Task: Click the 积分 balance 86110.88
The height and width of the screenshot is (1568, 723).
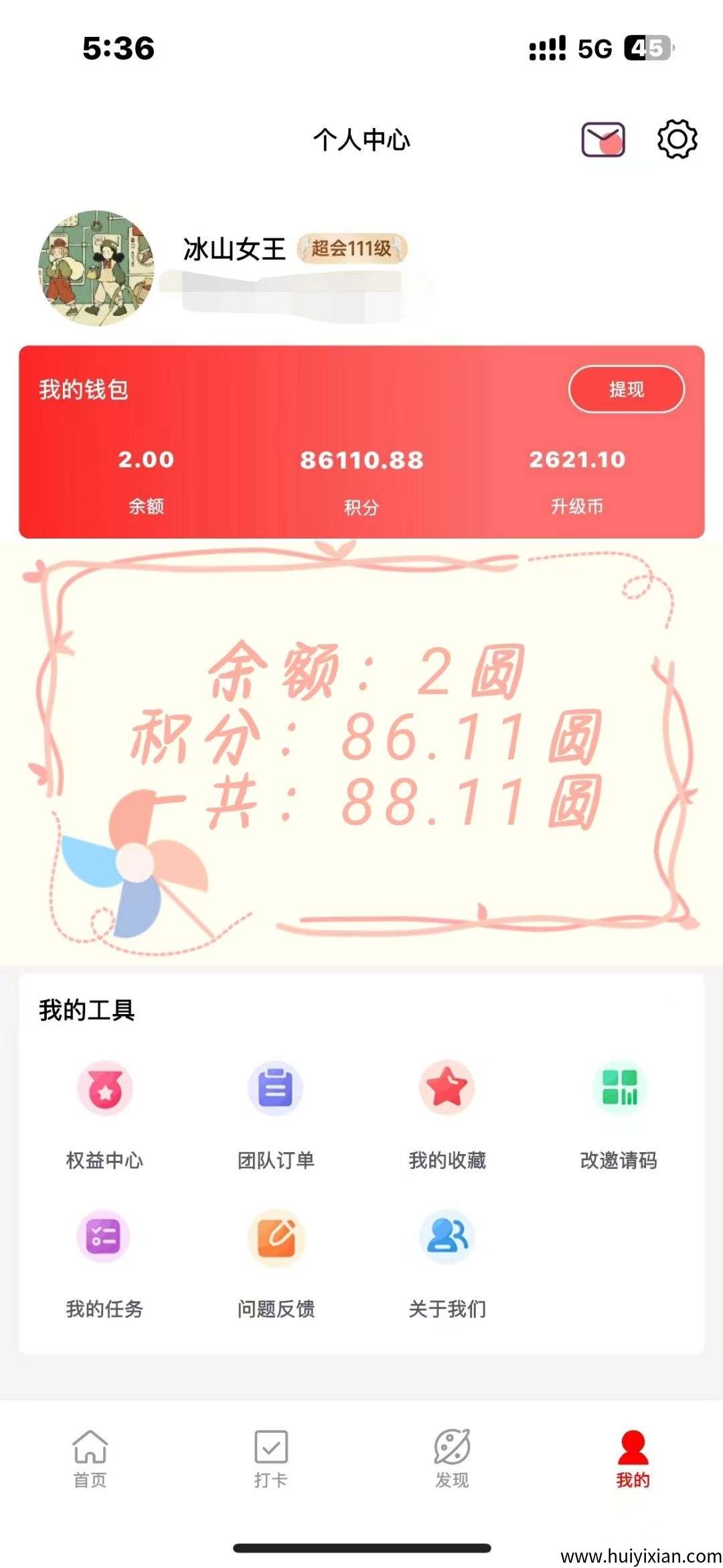Action: click(x=361, y=460)
